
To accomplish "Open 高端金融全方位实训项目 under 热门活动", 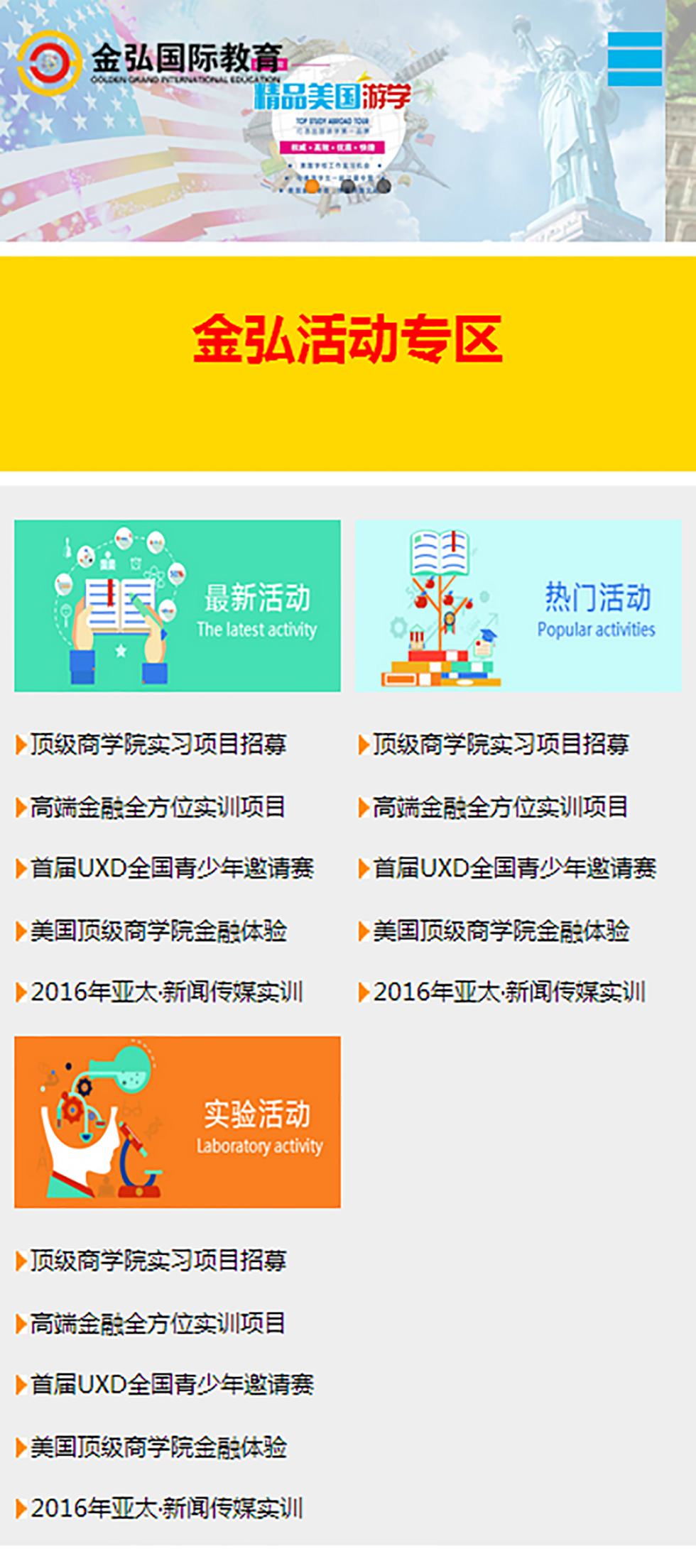I will click(500, 807).
